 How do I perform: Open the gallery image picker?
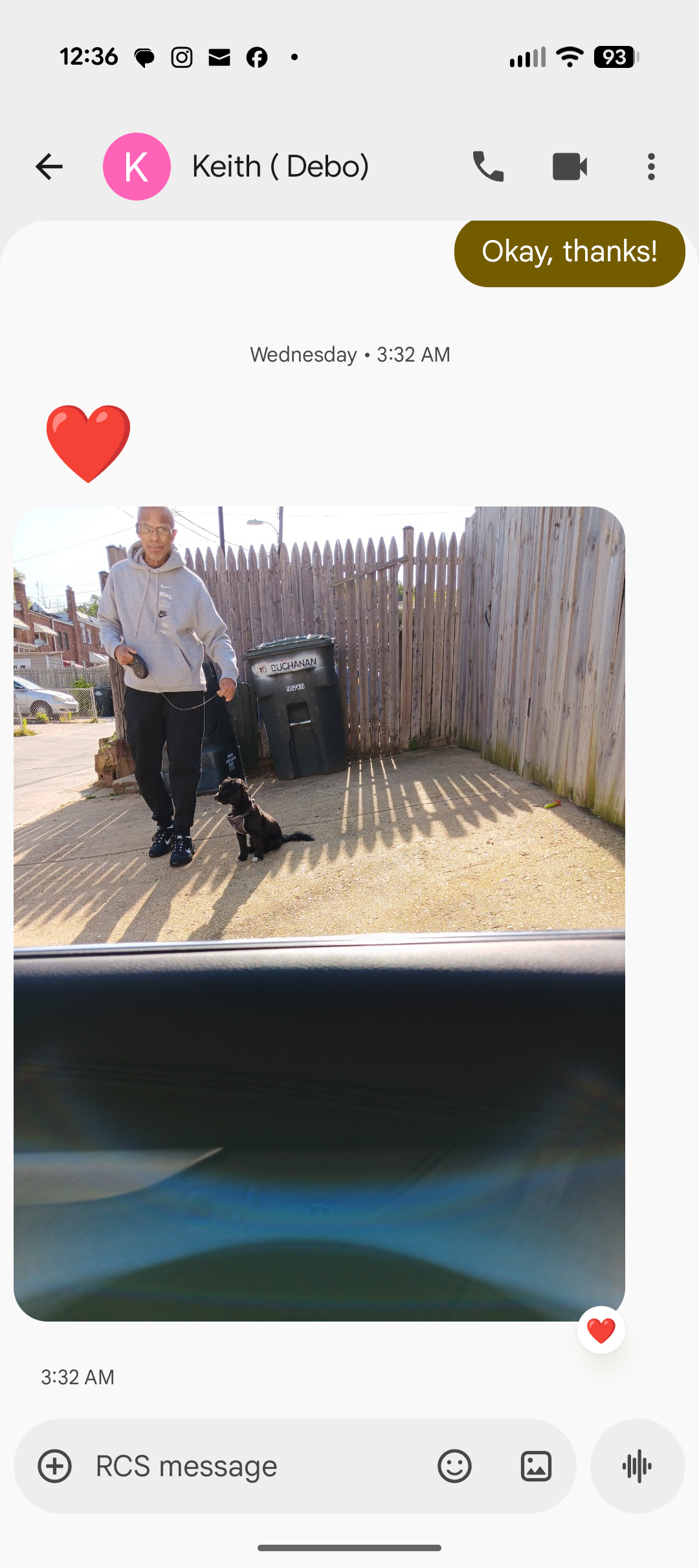pos(536,1466)
